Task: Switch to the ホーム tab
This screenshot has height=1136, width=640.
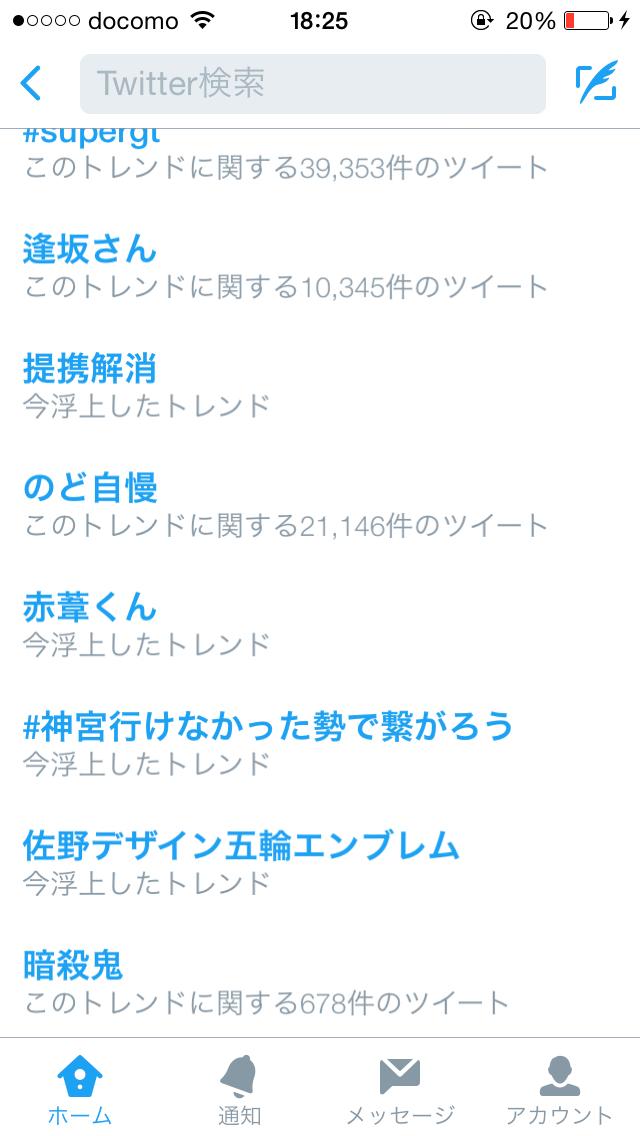Action: pos(80,1090)
